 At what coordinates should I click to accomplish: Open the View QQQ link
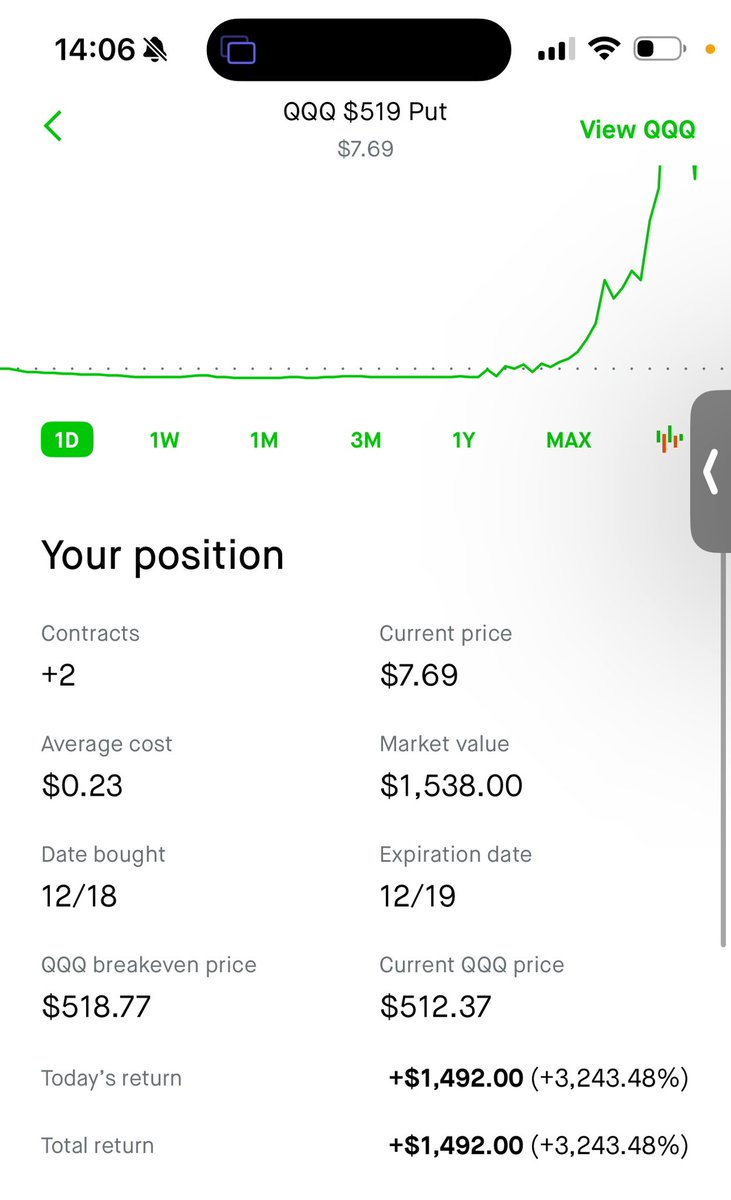point(637,130)
